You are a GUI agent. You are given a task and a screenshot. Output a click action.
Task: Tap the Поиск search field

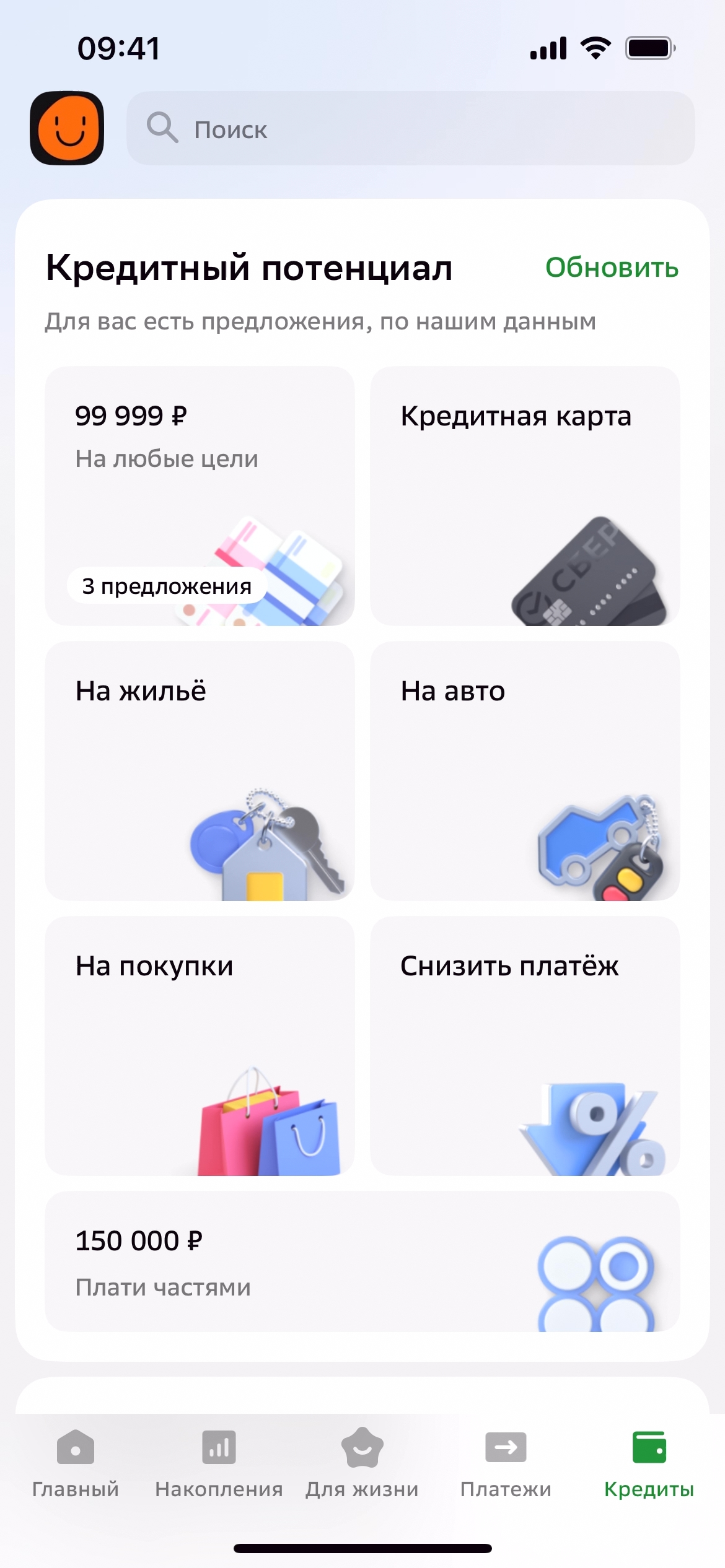click(410, 128)
